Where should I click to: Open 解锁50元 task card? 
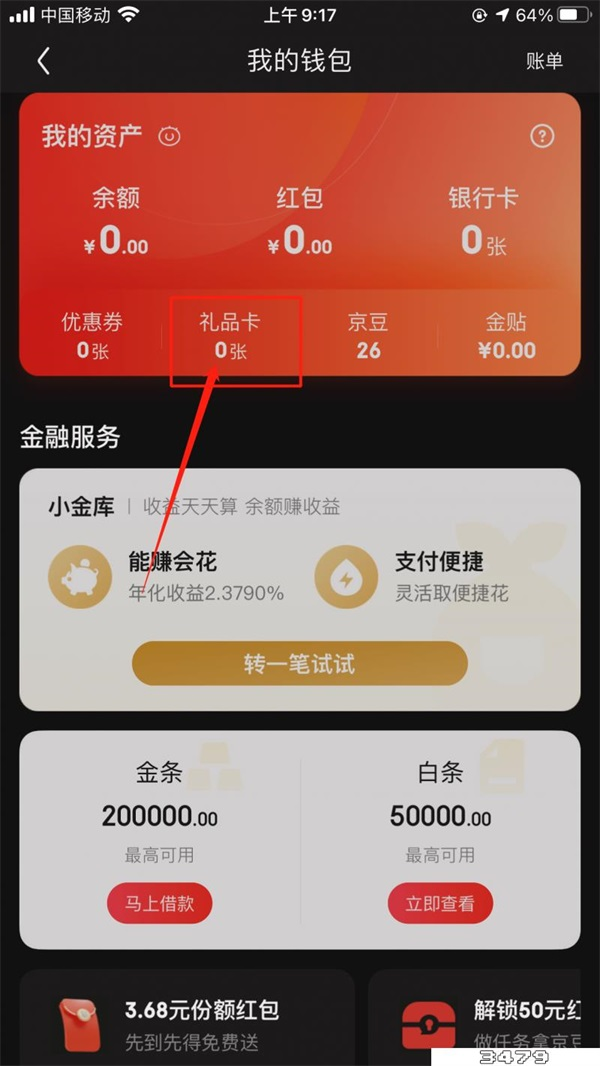tap(484, 1024)
